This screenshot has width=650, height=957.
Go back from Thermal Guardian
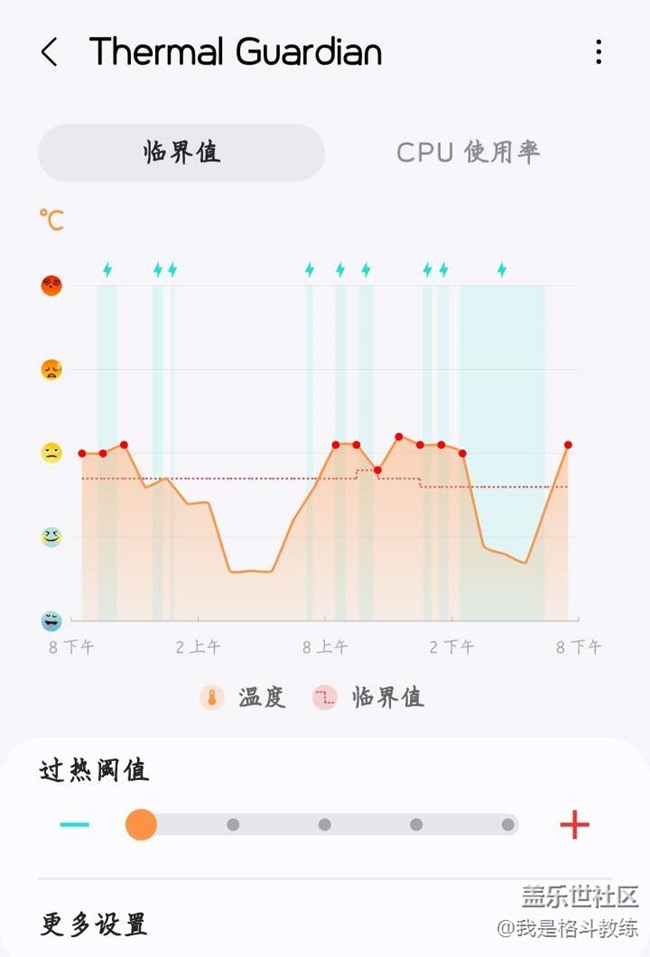pos(49,51)
